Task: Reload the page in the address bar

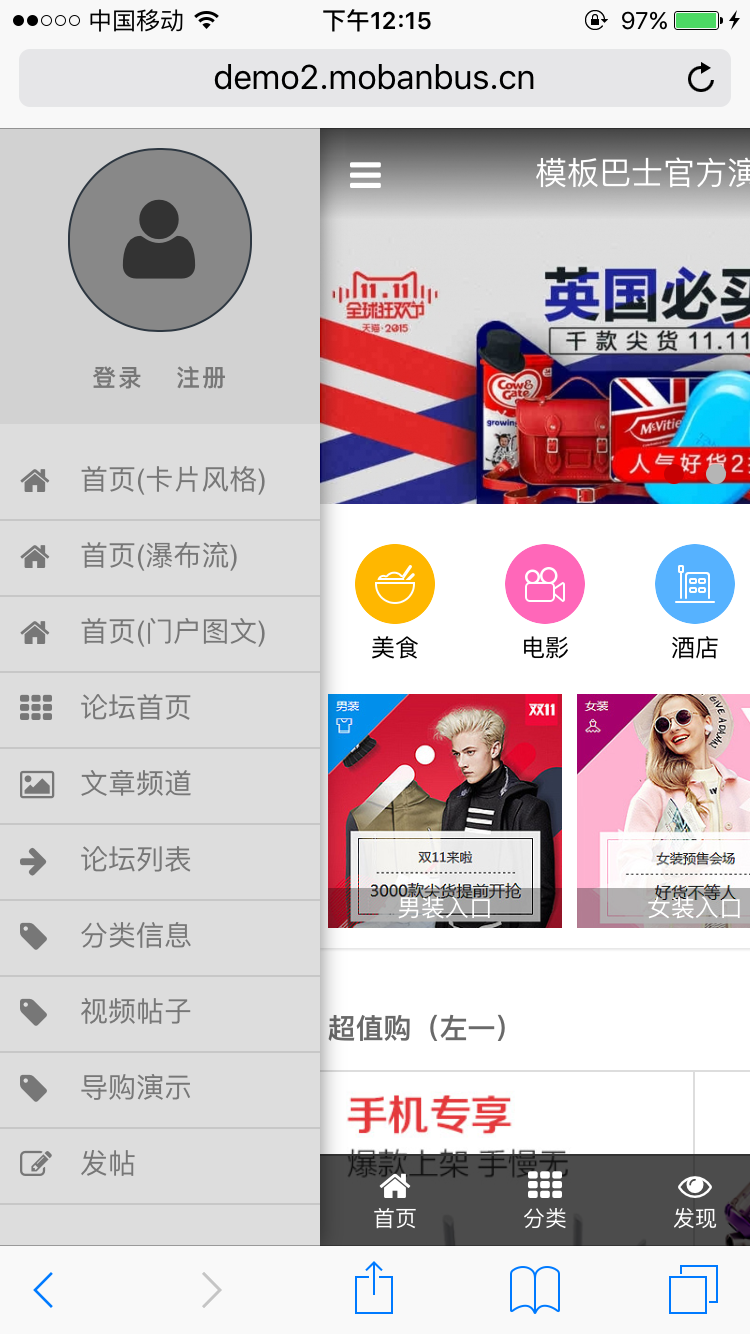Action: (x=701, y=78)
